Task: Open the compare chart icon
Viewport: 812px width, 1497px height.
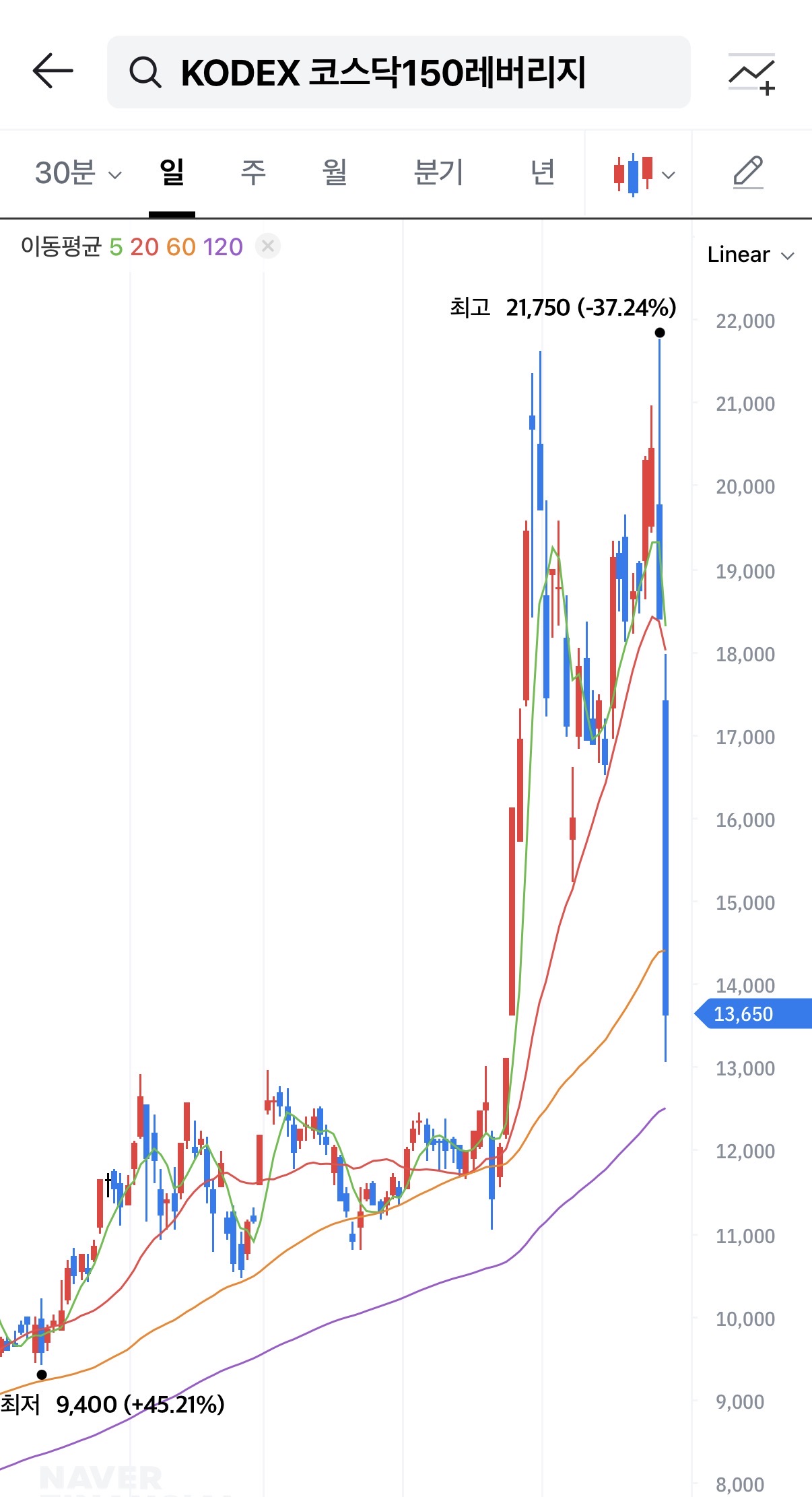Action: [751, 73]
